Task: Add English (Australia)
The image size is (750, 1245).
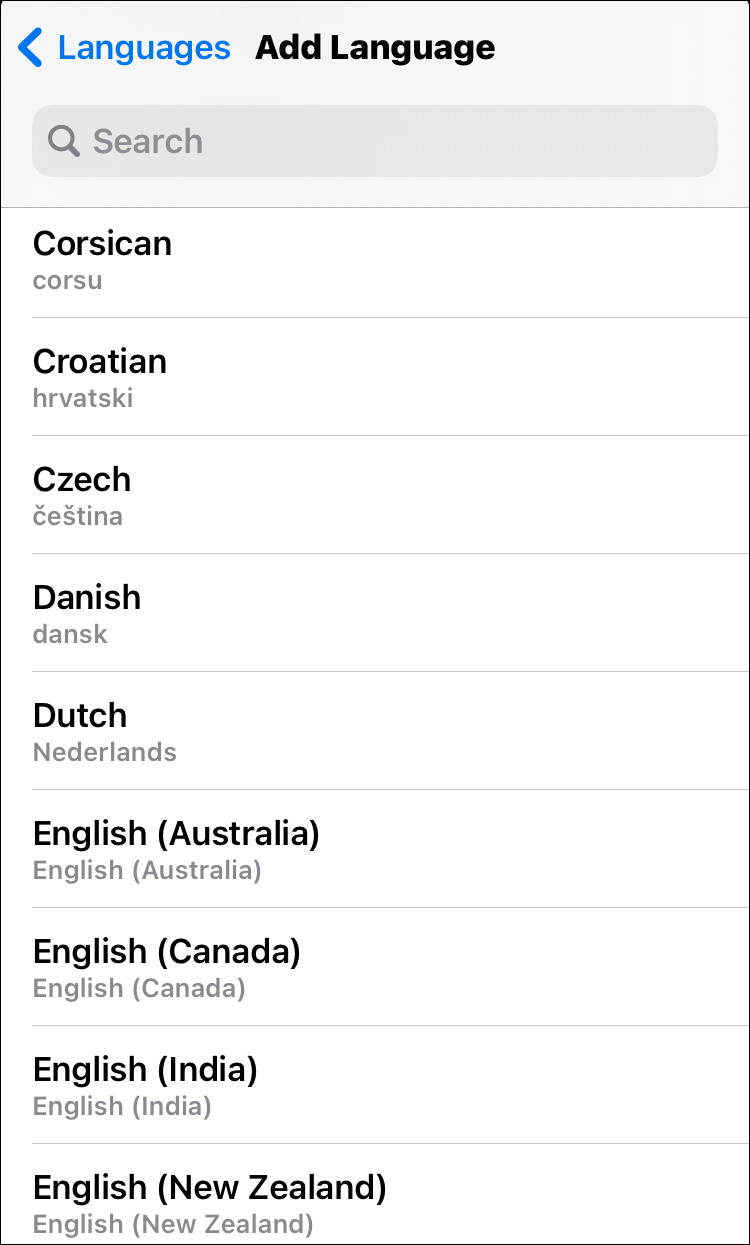Action: pos(375,850)
